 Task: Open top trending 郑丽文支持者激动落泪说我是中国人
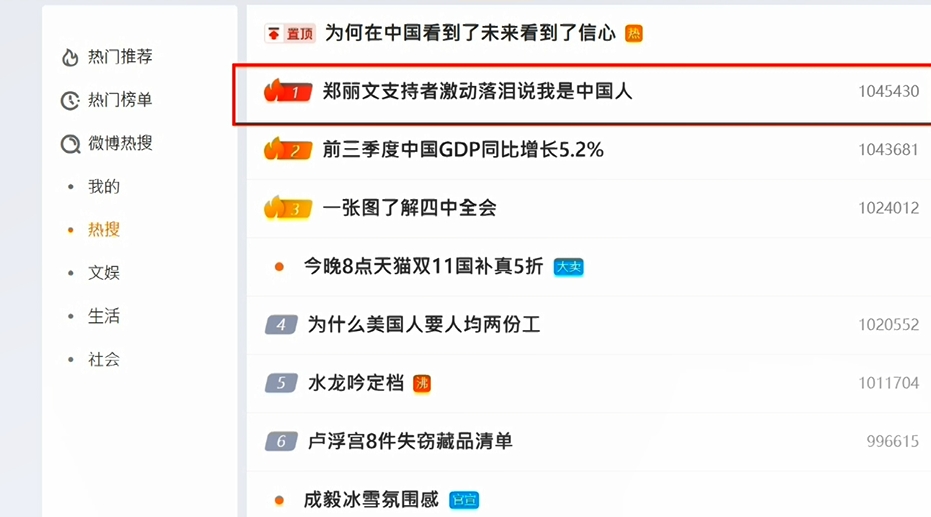point(478,91)
